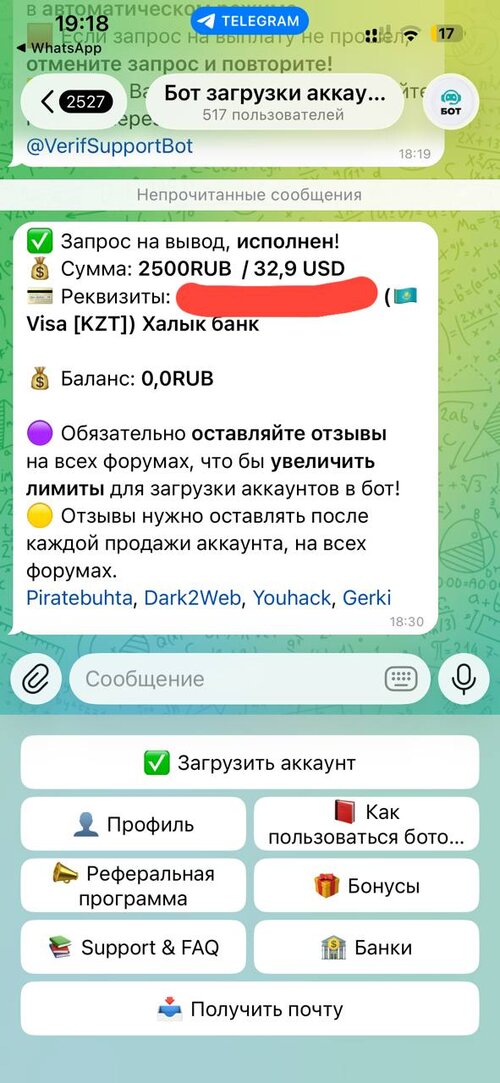Open Бонусы section
The image size is (500, 1083).
click(x=367, y=885)
